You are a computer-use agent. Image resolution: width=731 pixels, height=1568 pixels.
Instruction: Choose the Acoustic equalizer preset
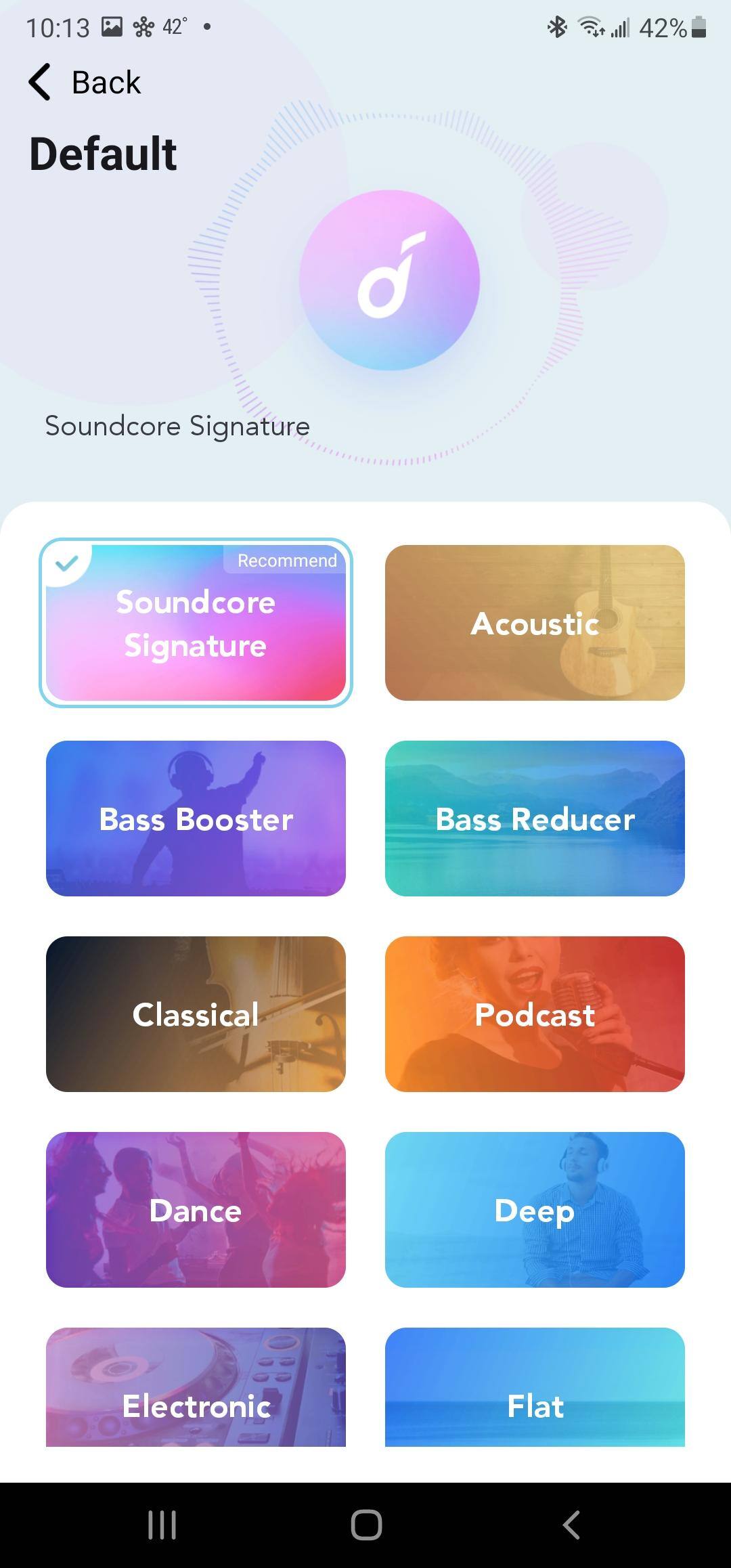coord(535,623)
